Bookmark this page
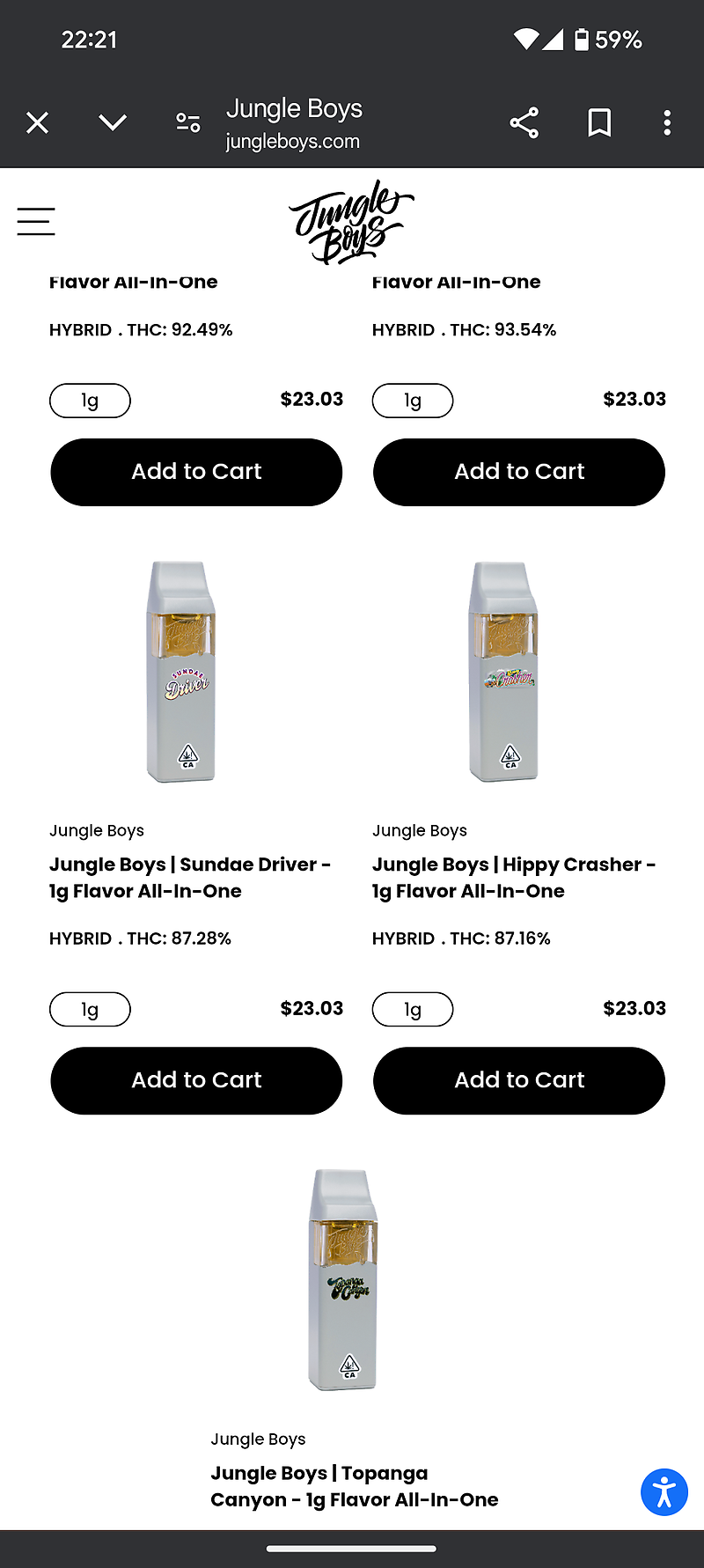The image size is (704, 1568). (x=599, y=122)
